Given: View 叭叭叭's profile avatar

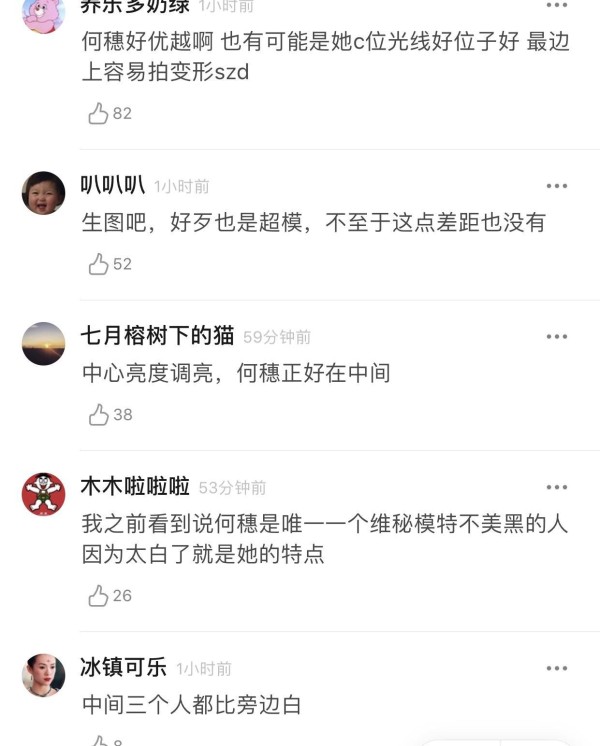Looking at the screenshot, I should tap(43, 193).
